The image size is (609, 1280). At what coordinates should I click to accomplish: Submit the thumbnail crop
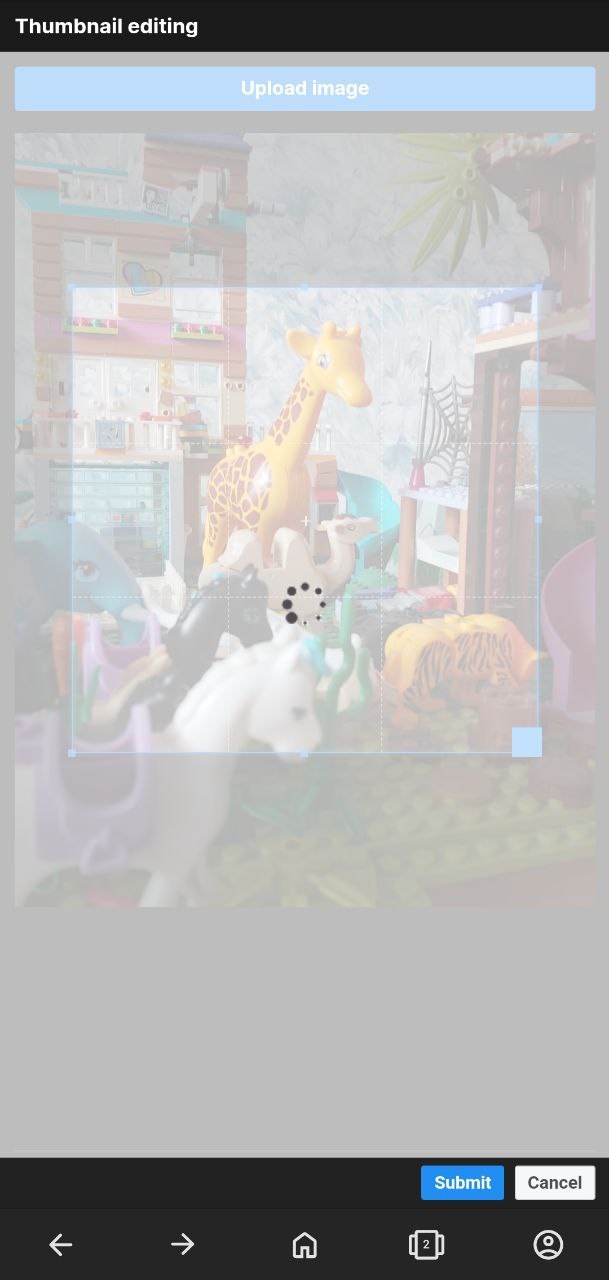click(x=462, y=1182)
